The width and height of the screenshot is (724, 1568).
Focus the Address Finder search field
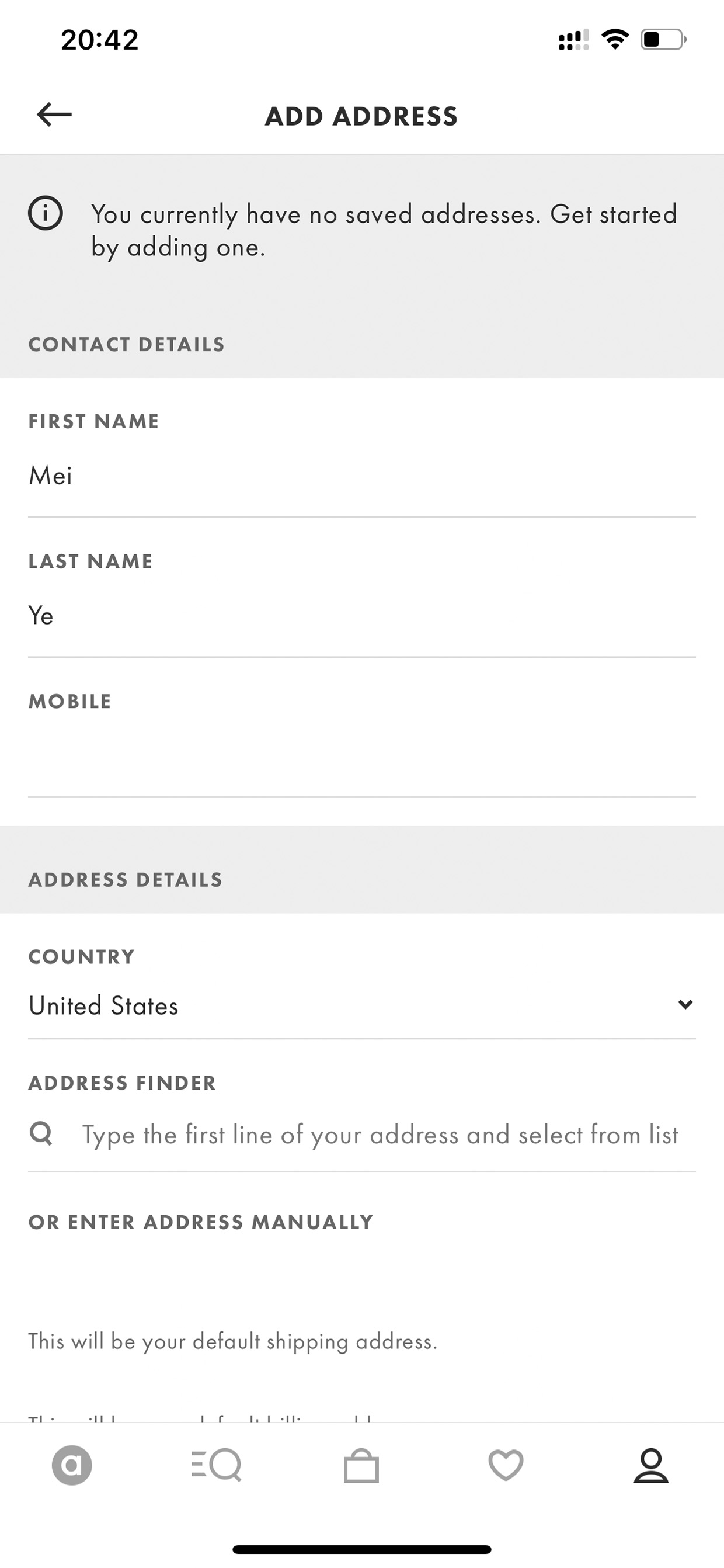coord(362,1135)
